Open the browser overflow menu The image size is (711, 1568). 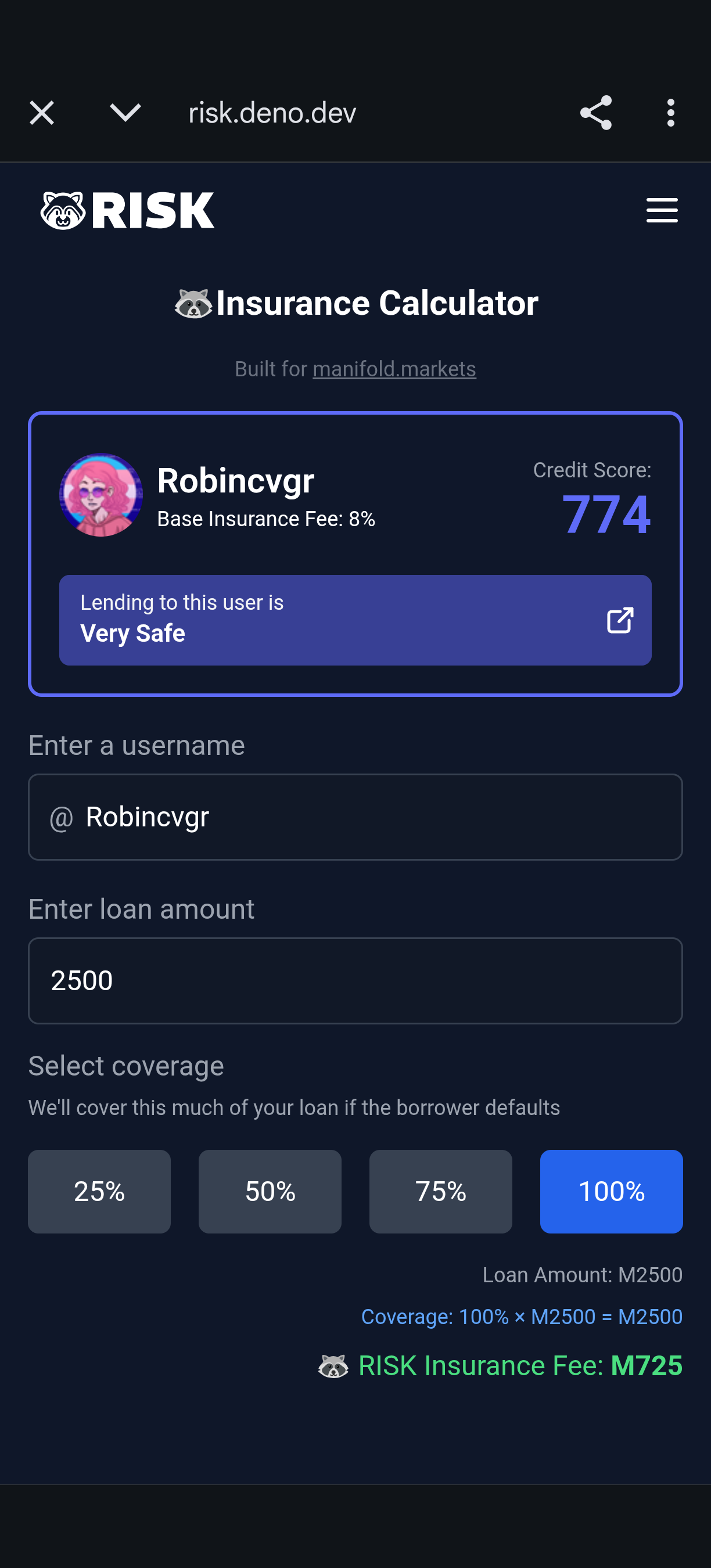coord(670,113)
